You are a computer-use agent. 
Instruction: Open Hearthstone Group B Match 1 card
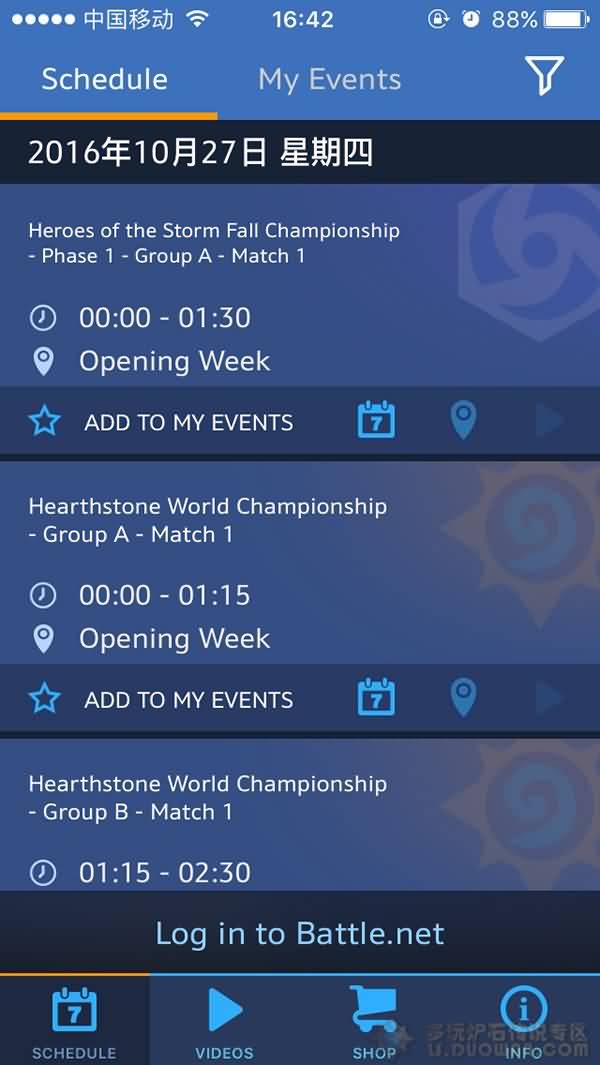click(x=208, y=798)
